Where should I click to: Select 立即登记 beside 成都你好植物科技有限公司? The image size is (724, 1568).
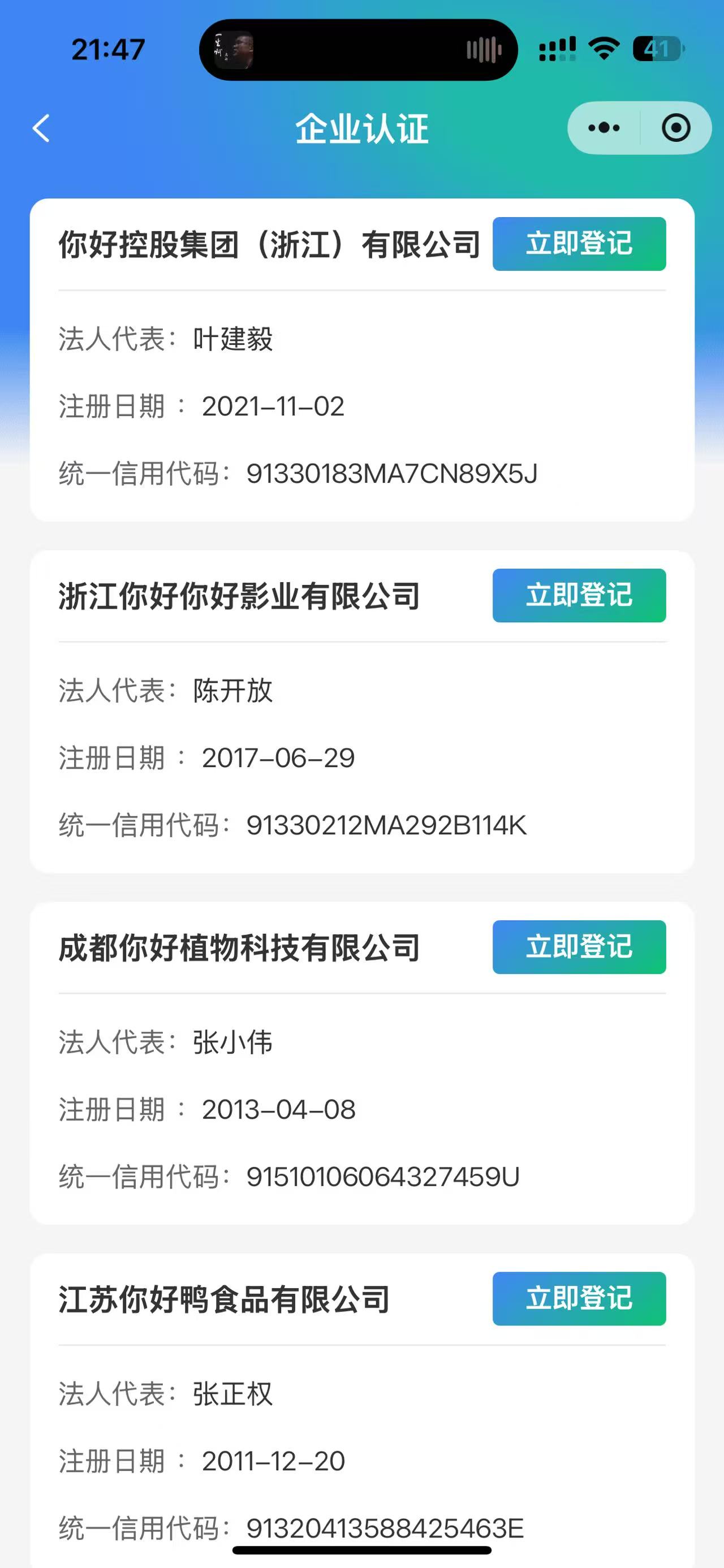(579, 947)
